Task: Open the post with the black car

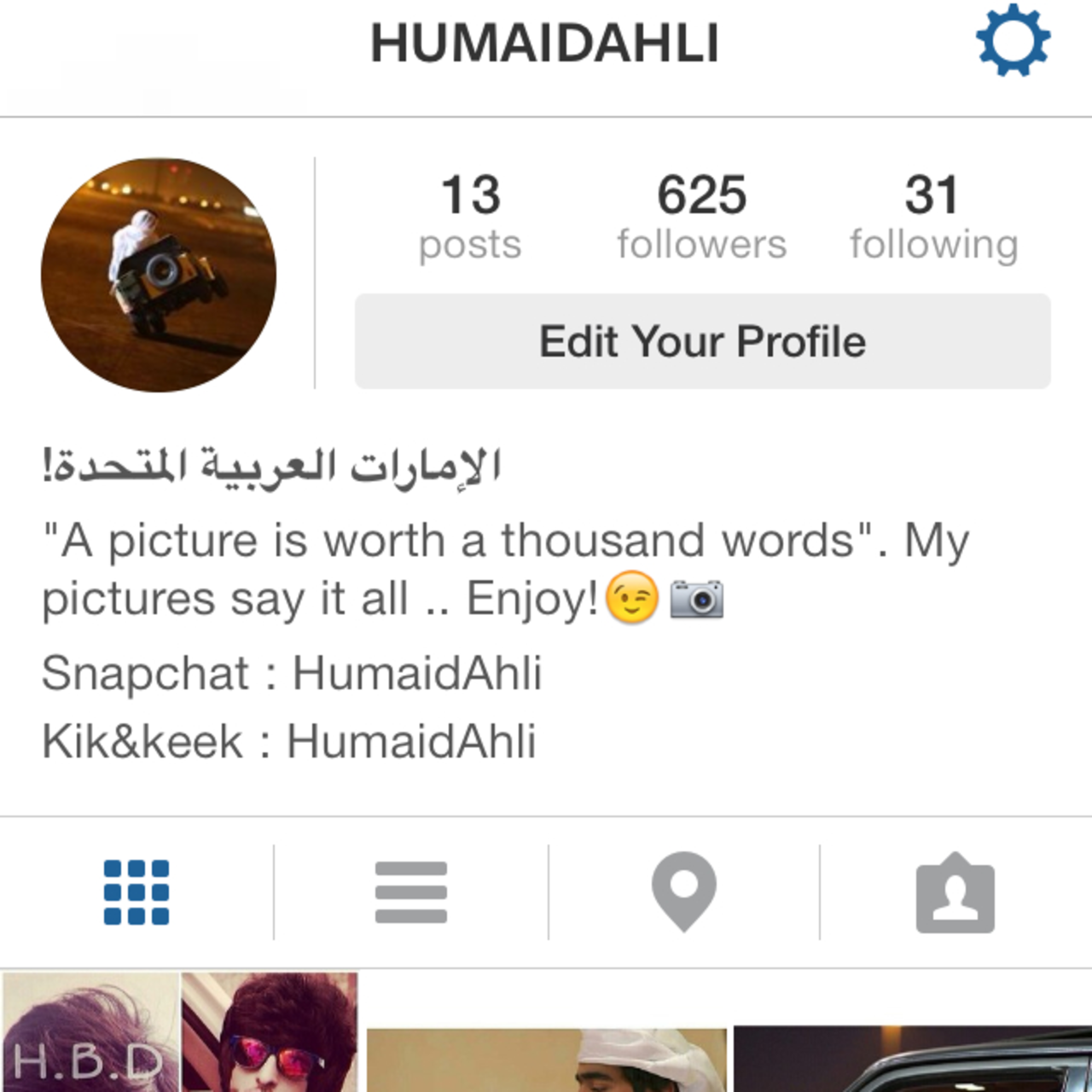Action: coord(913,1060)
